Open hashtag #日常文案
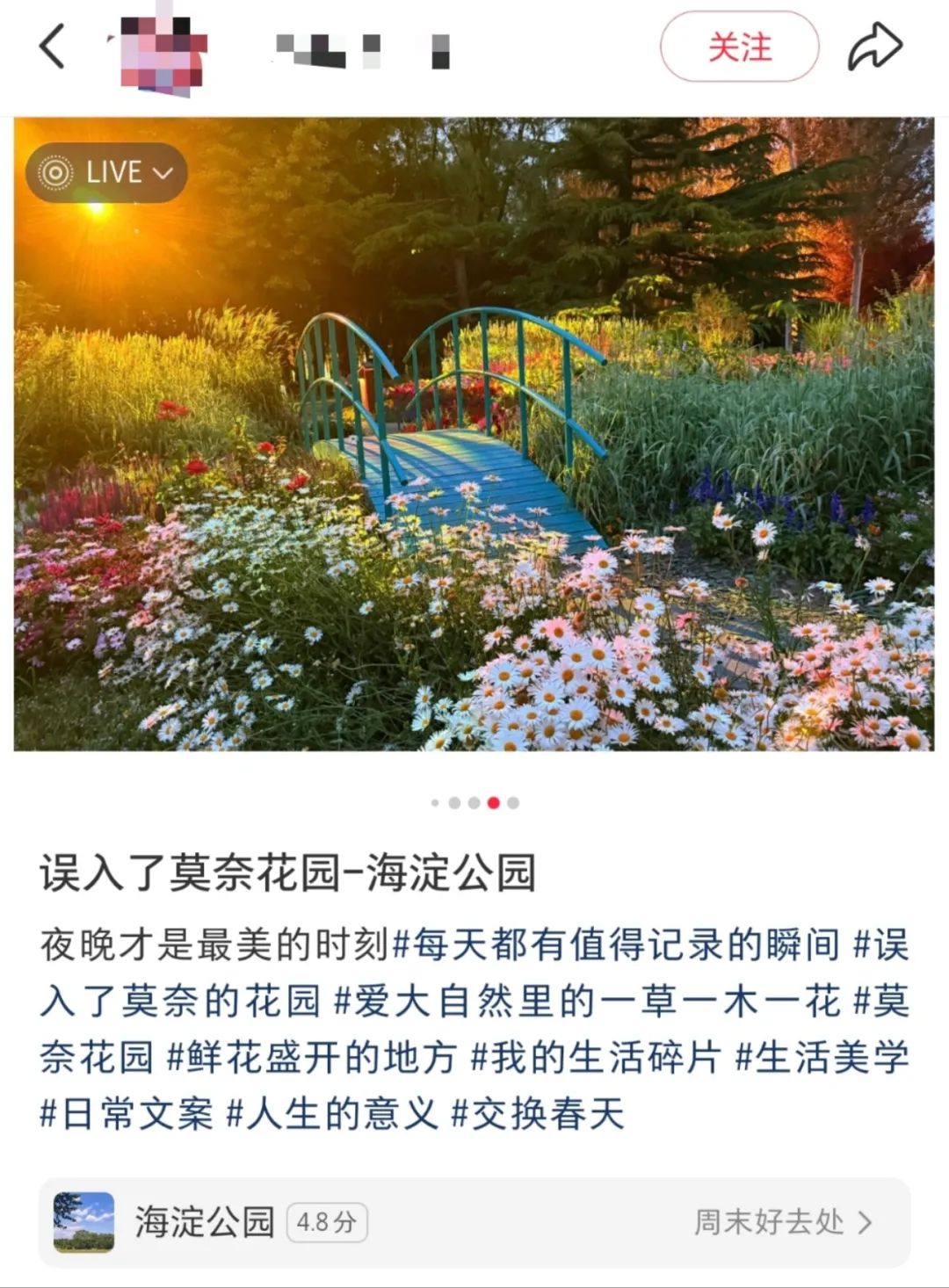The image size is (949, 1288). click(x=127, y=1114)
